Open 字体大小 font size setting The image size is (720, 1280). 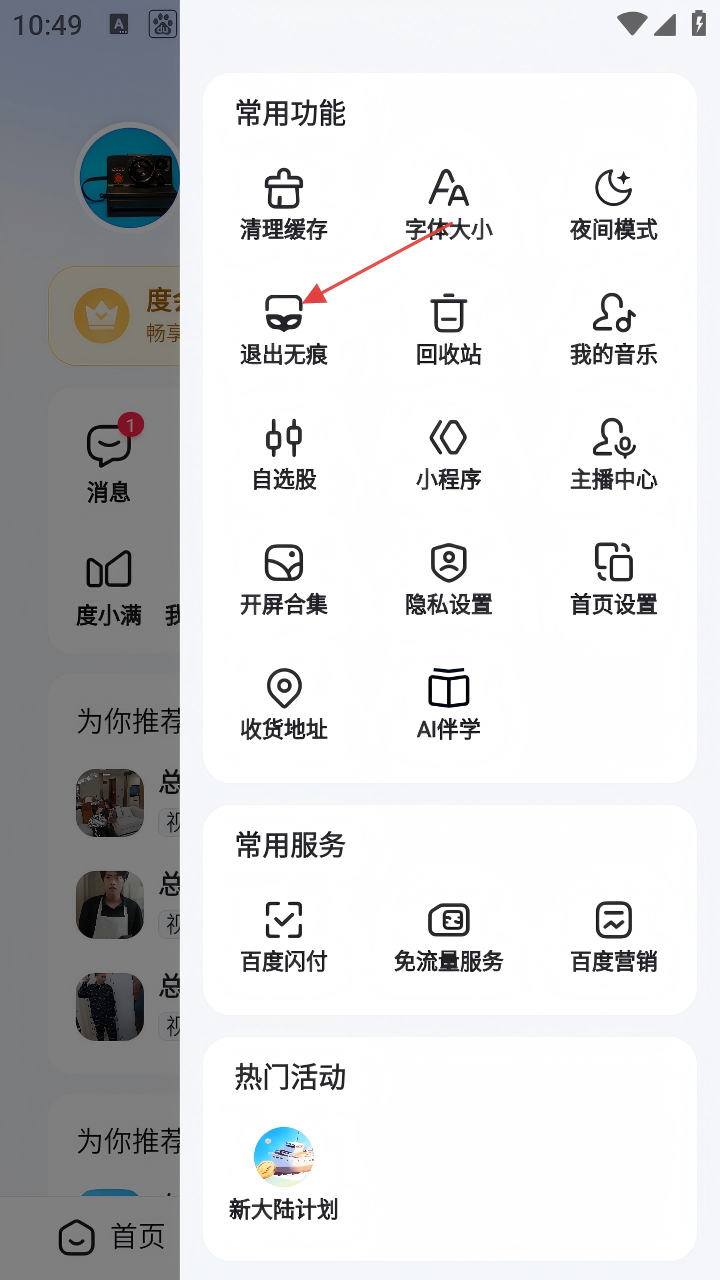click(x=449, y=204)
